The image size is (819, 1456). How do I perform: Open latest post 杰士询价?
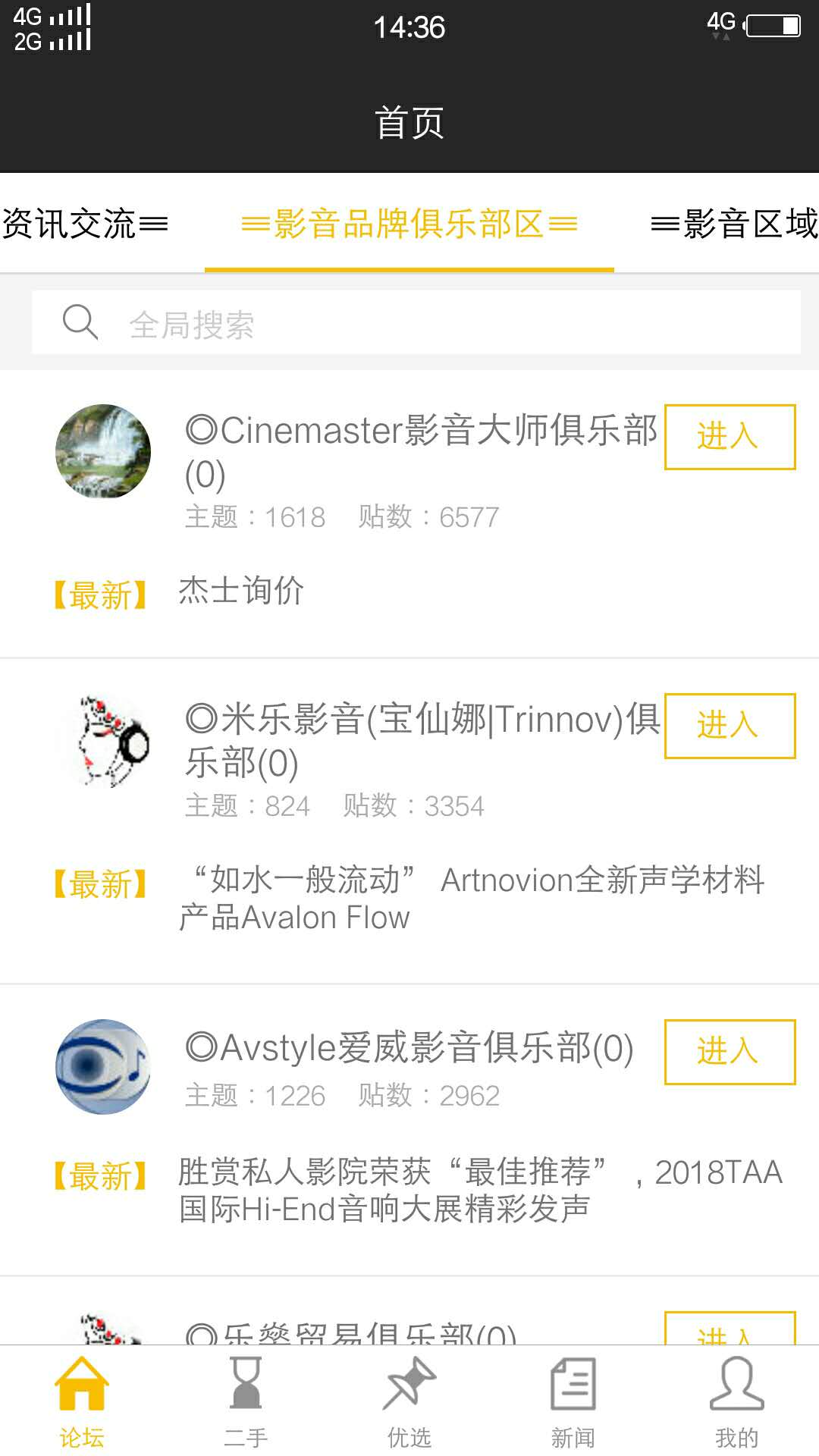pos(241,591)
